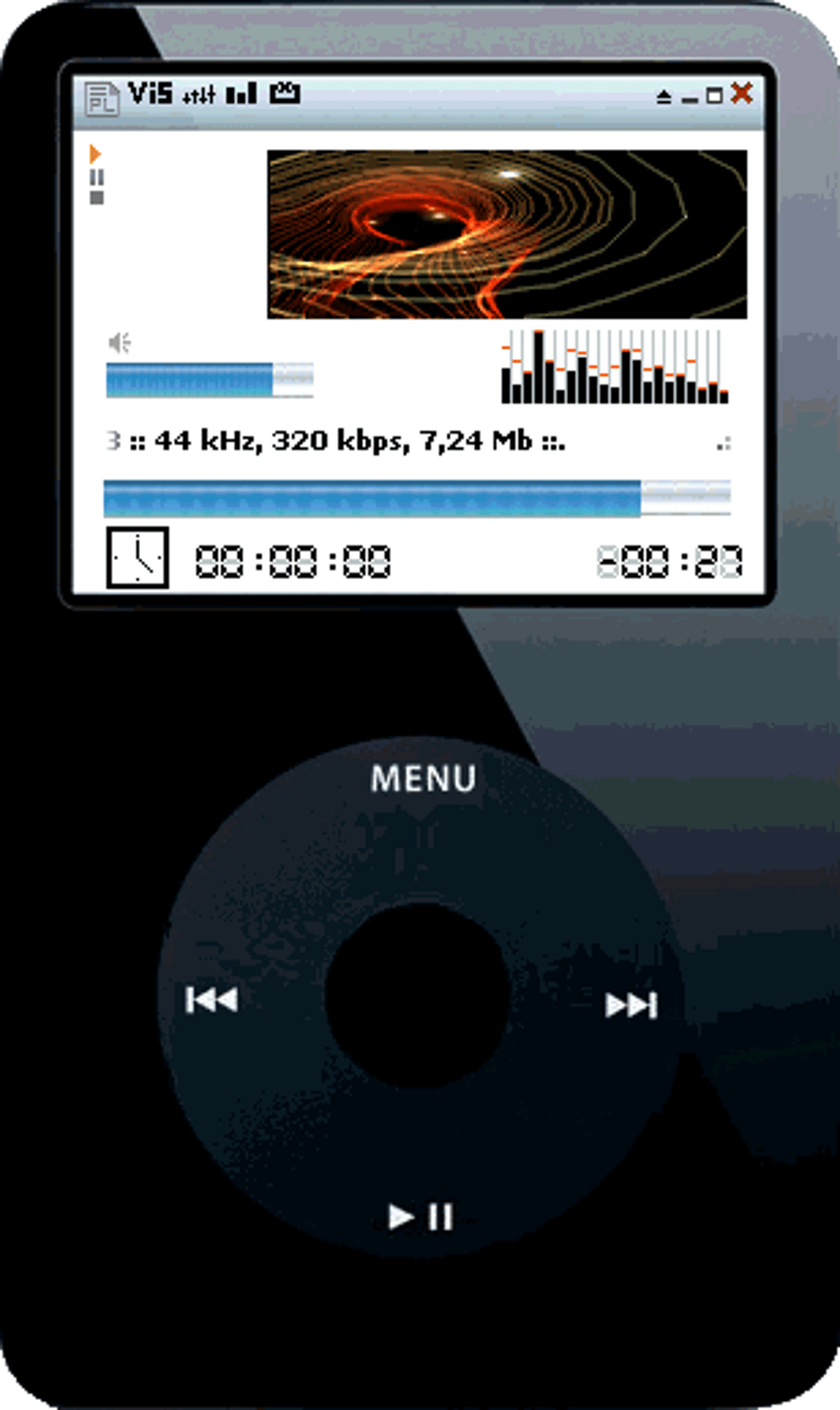Viewport: 840px width, 1410px height.
Task: Mute audio via the speaker icon
Action: pyautogui.click(x=119, y=342)
